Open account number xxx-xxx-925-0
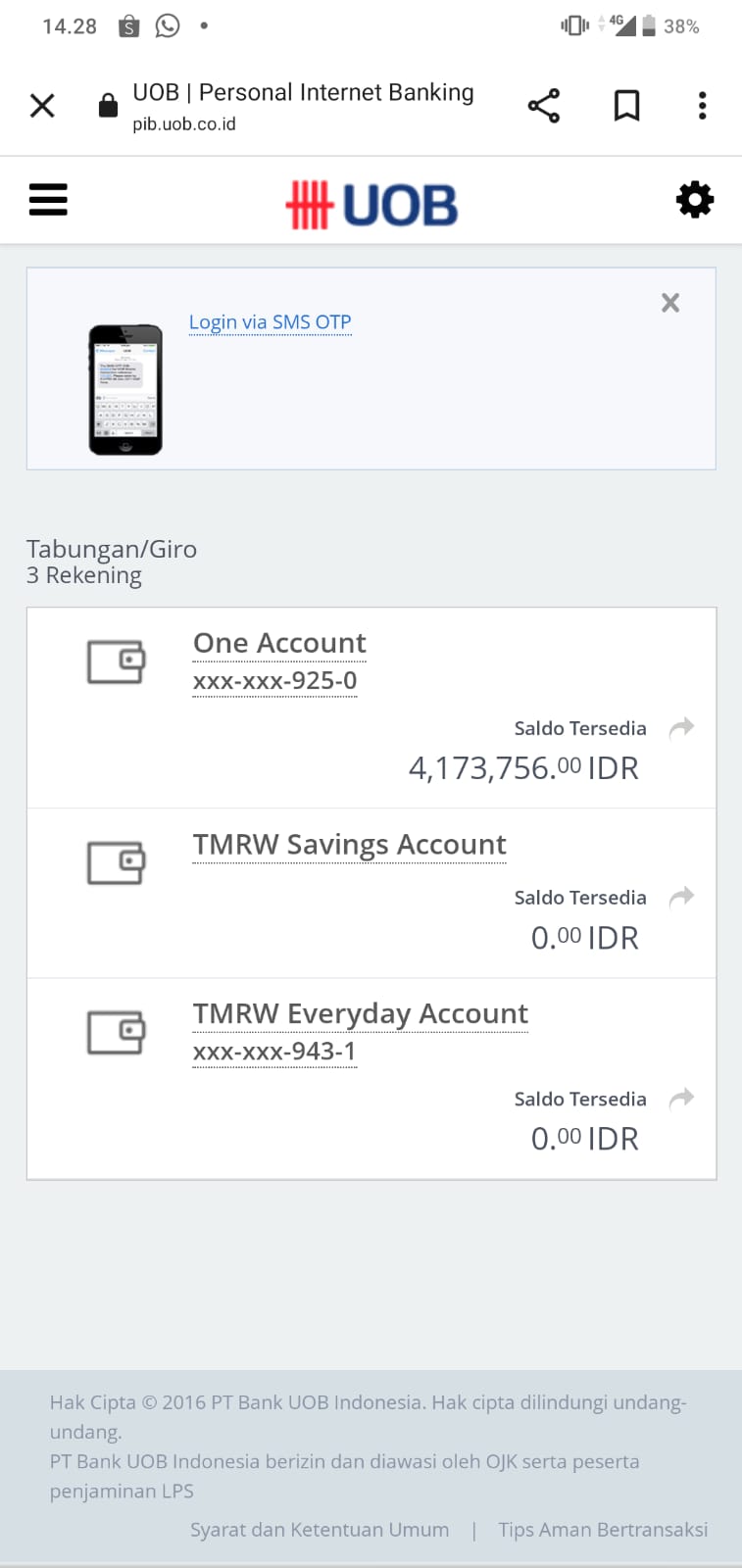The image size is (742, 1568). pos(274,680)
